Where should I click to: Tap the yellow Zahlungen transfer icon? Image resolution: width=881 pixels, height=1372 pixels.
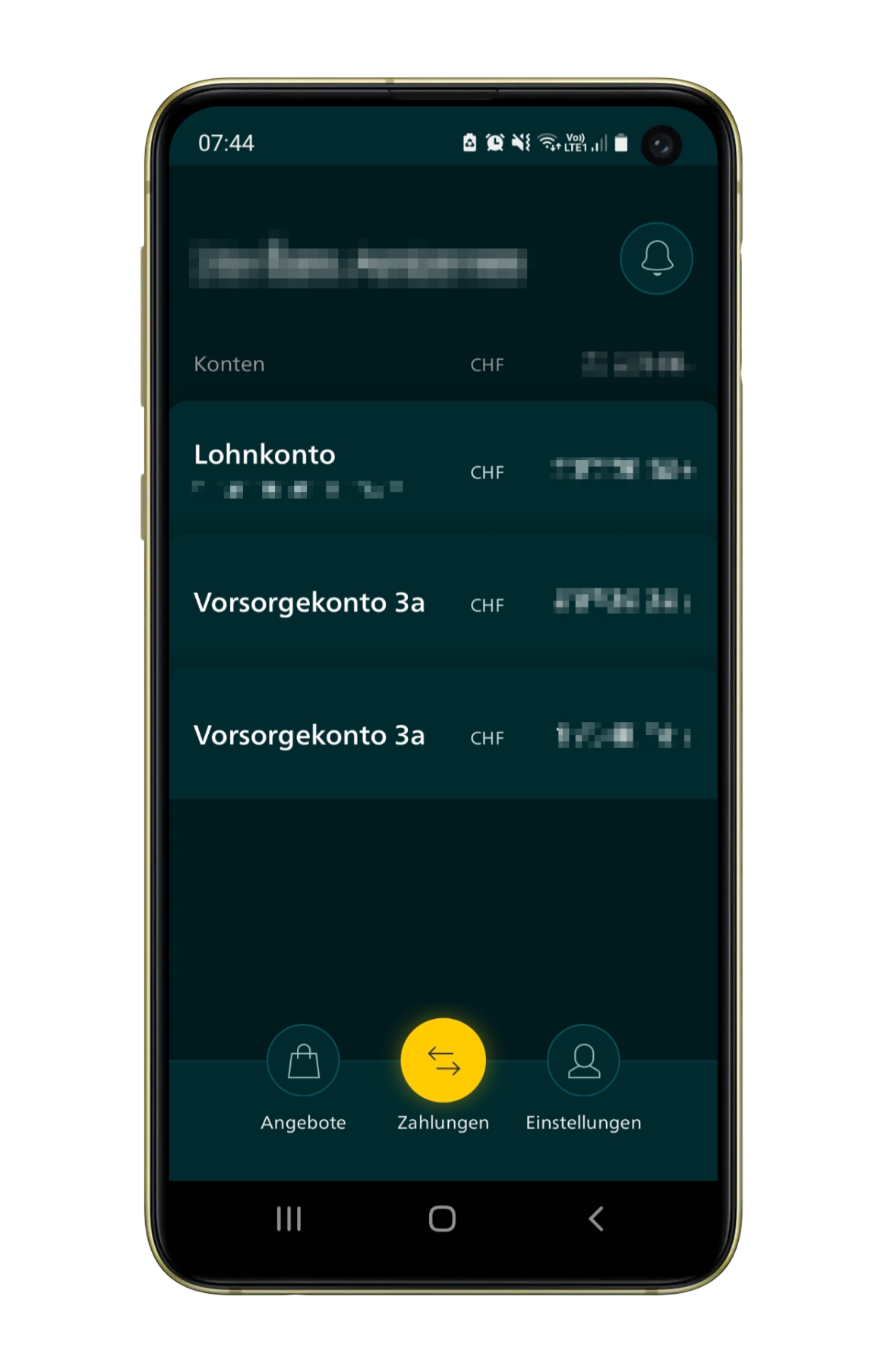coord(443,1061)
